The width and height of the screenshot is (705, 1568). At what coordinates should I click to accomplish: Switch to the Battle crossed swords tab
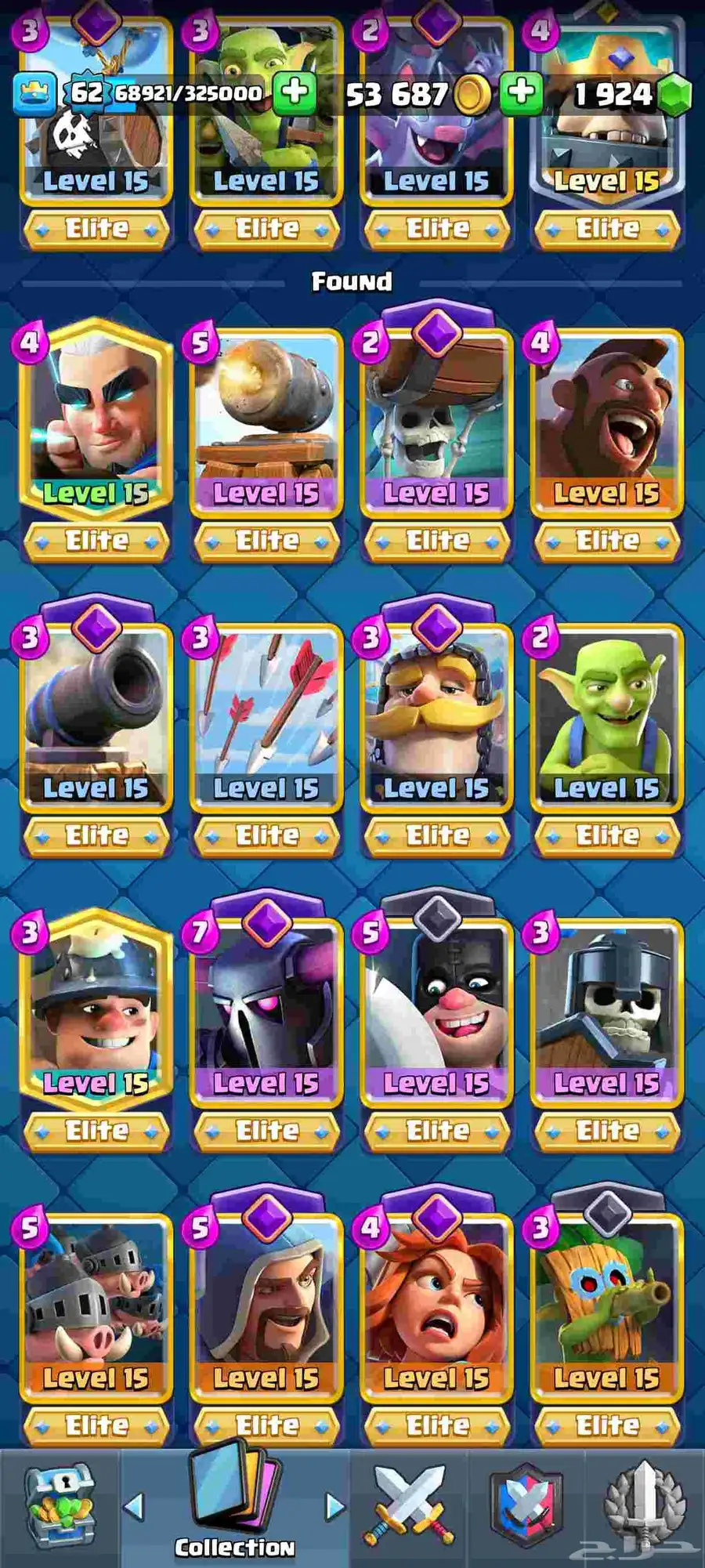[409, 1506]
